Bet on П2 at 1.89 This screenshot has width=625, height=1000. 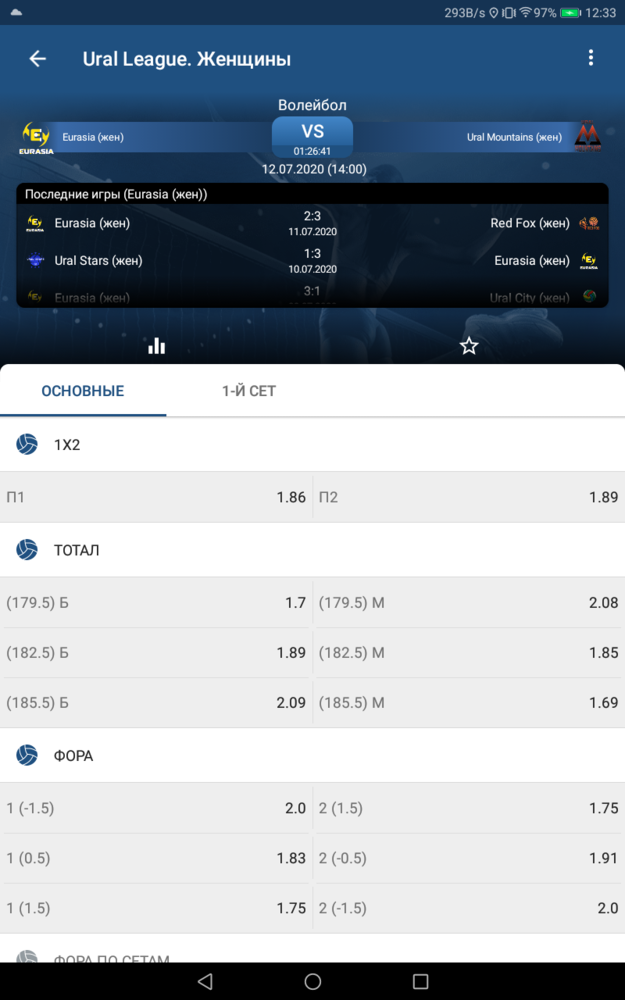click(468, 497)
